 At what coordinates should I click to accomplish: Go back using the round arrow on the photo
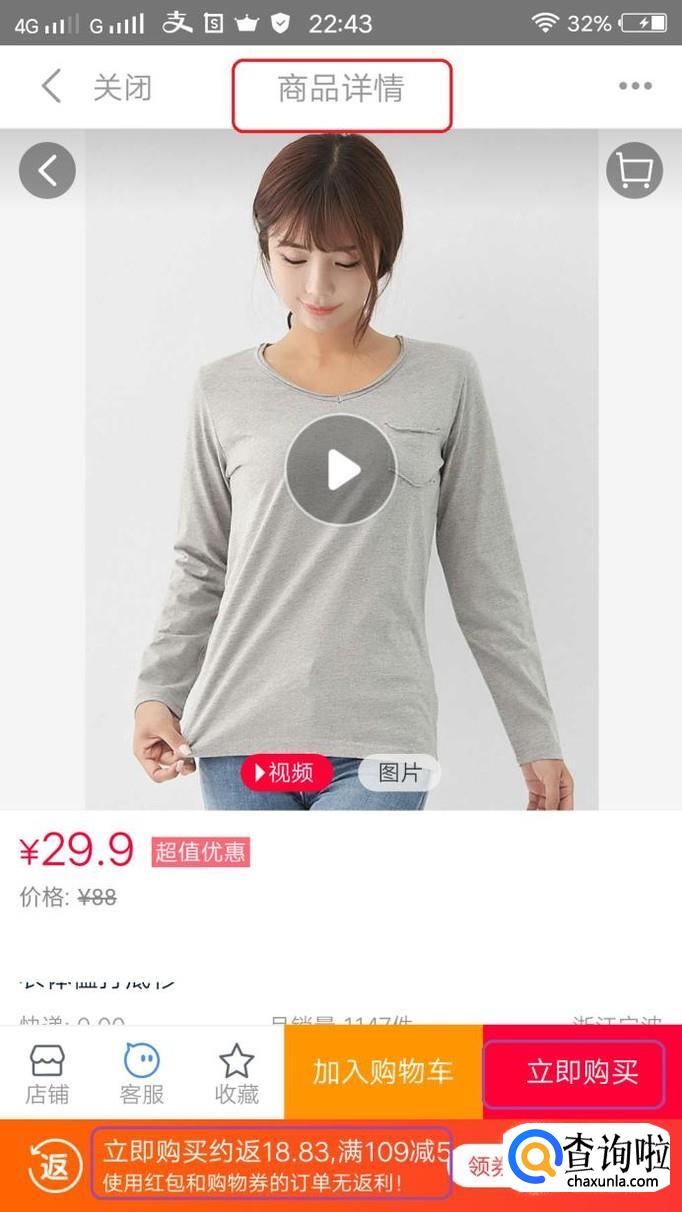click(x=47, y=171)
